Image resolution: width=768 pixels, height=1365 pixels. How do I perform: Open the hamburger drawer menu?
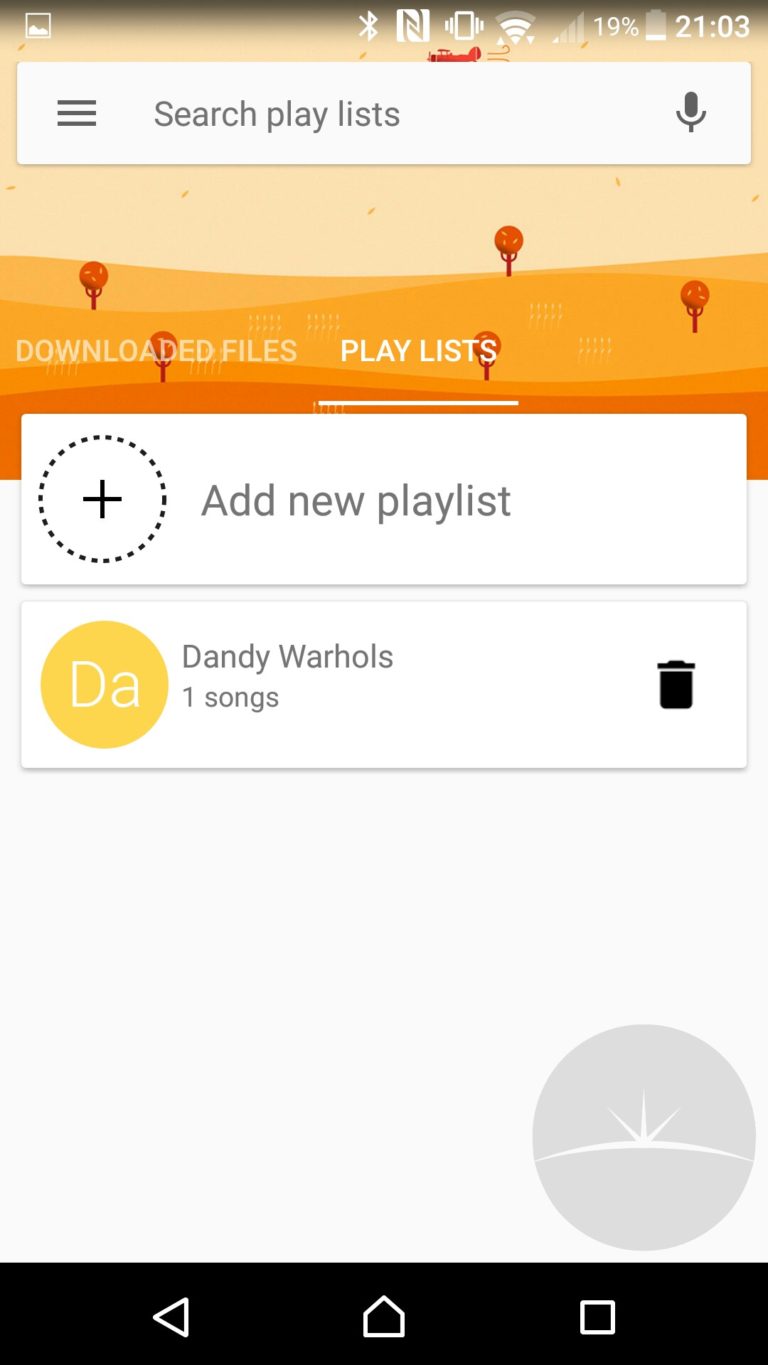[77, 114]
